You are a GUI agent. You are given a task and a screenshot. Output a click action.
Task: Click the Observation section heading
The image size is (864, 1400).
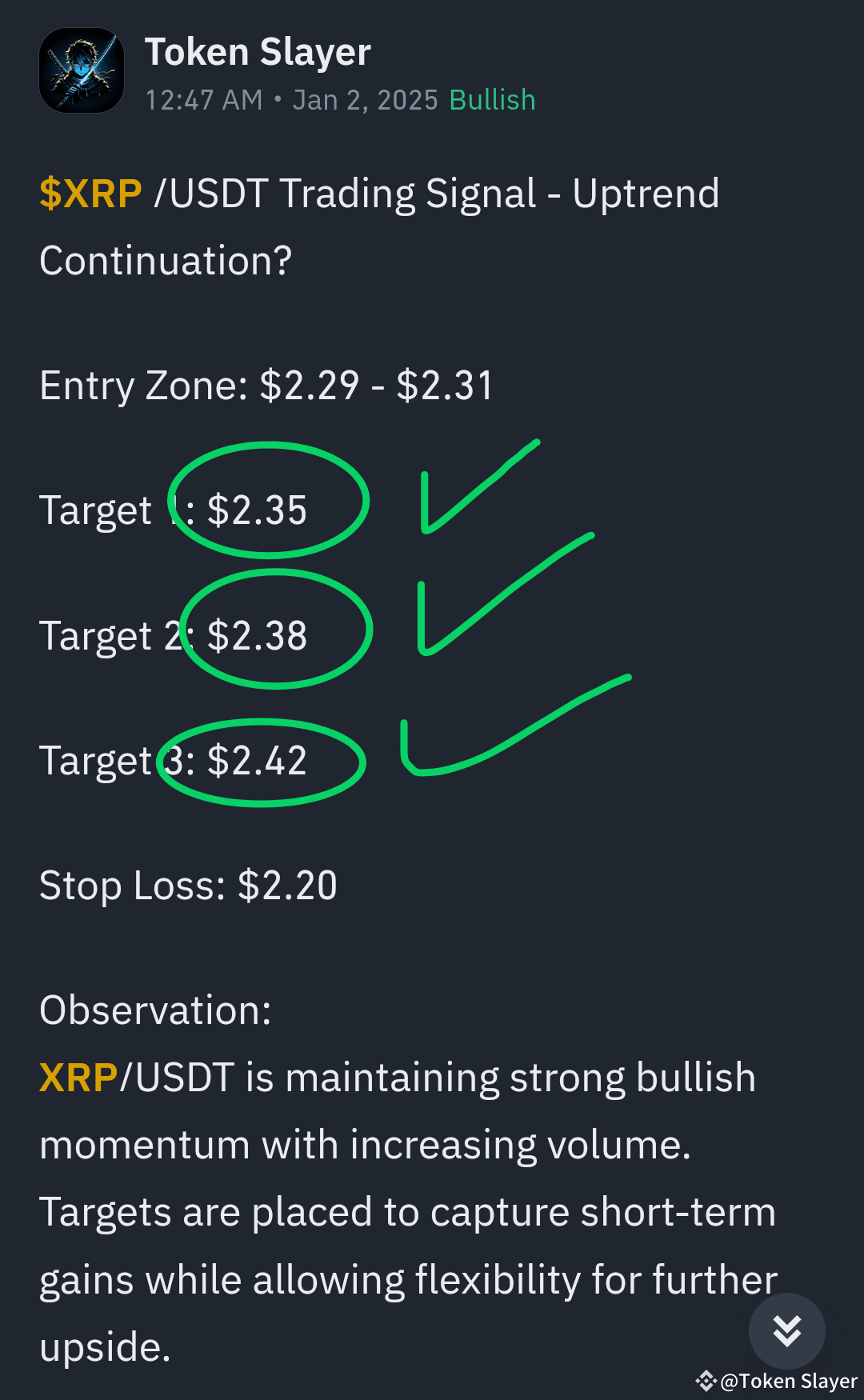[154, 1010]
